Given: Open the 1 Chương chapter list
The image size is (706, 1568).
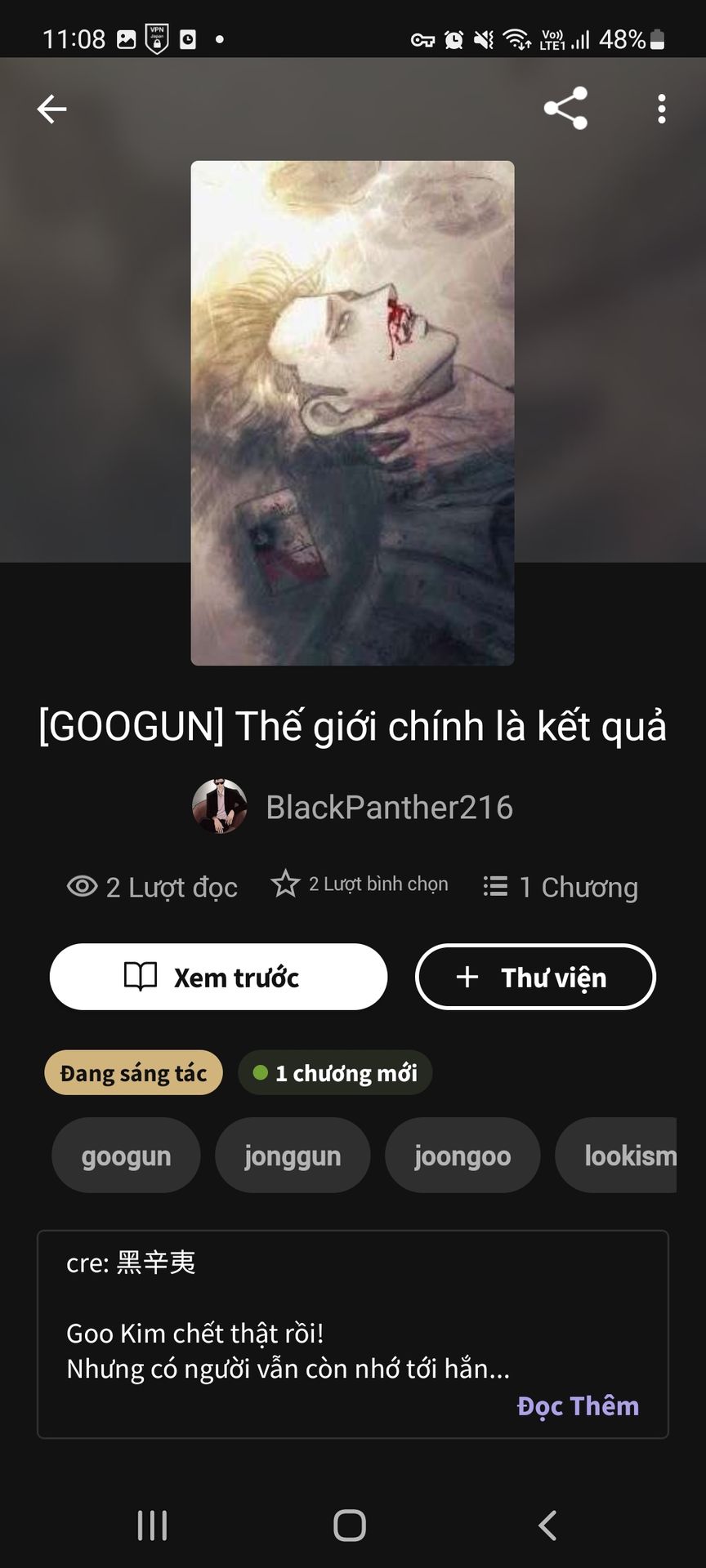Looking at the screenshot, I should pos(561,887).
